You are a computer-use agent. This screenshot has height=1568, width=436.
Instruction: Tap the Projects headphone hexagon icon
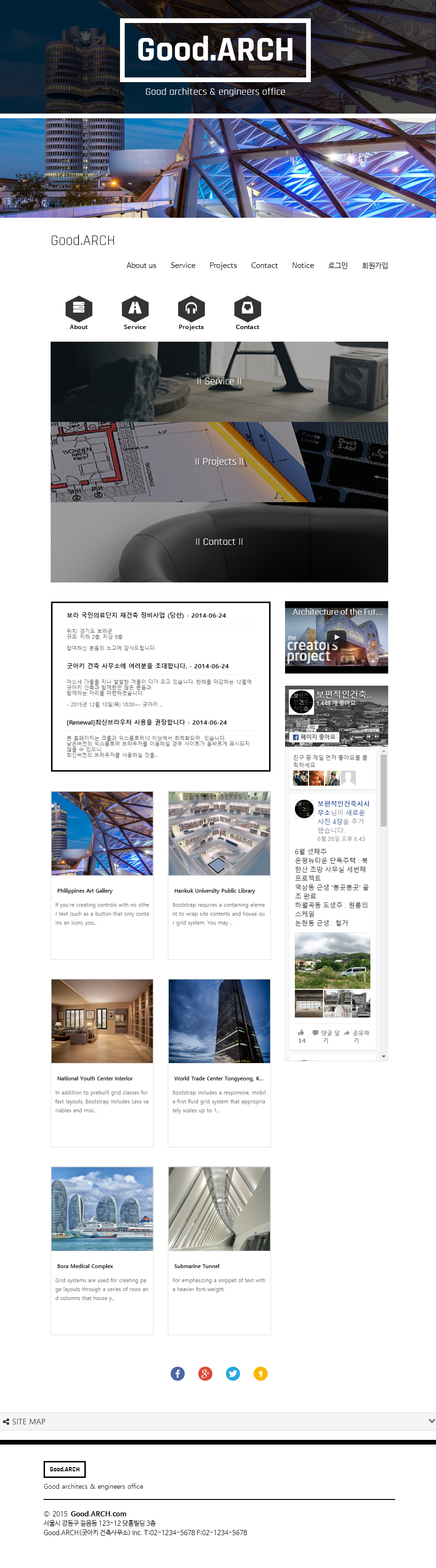pos(191,309)
